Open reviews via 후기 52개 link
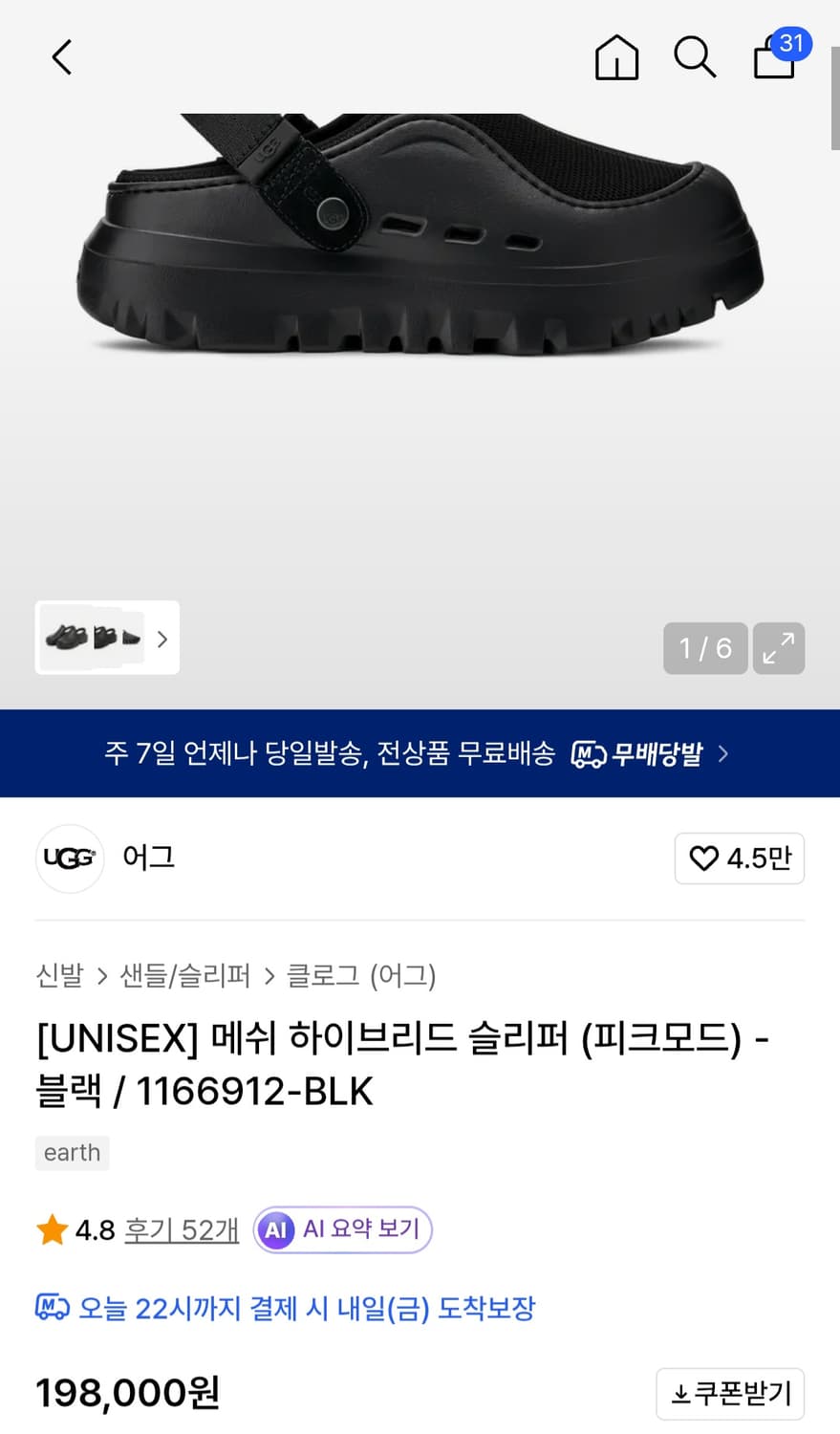This screenshot has height=1434, width=840. [181, 1230]
